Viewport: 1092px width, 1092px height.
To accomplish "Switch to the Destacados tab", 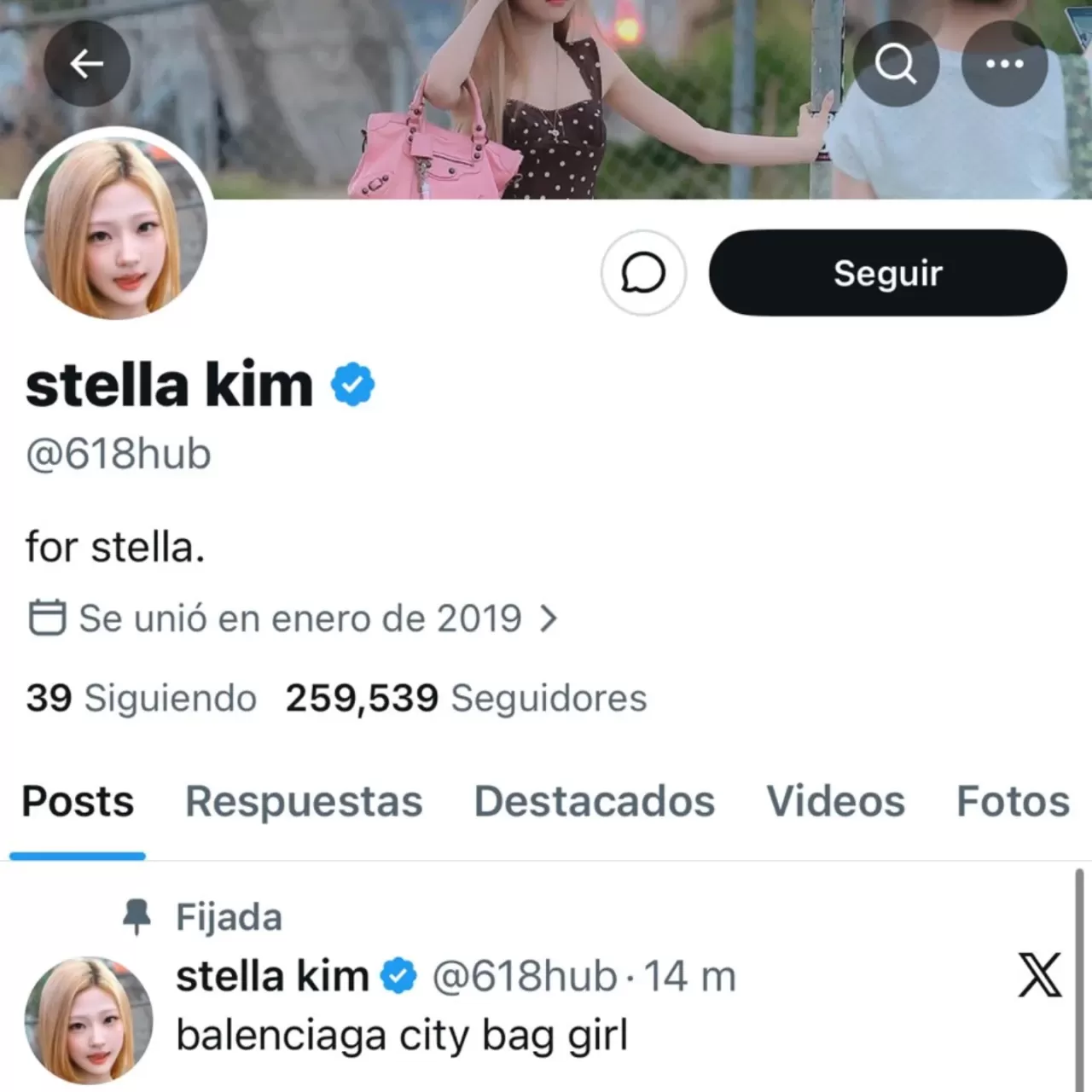I will pos(595,802).
